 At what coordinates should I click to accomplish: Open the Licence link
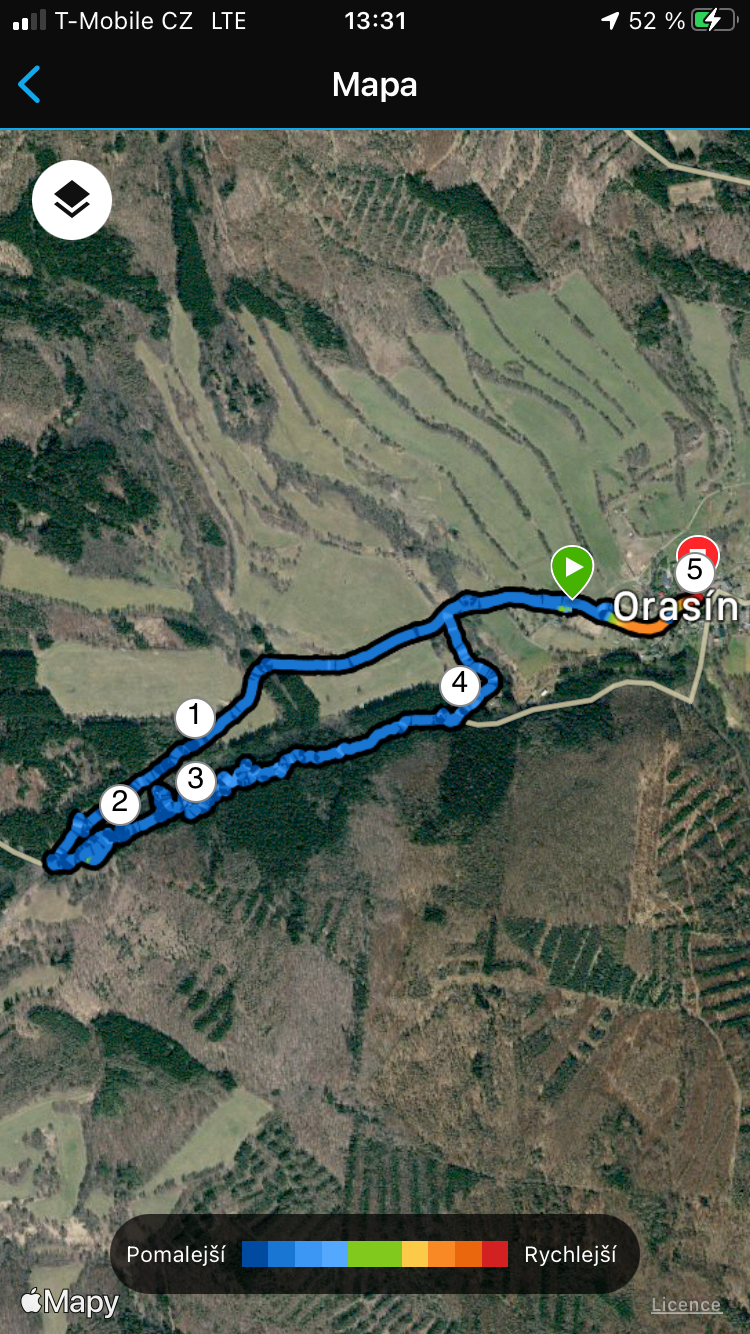[x=686, y=1304]
